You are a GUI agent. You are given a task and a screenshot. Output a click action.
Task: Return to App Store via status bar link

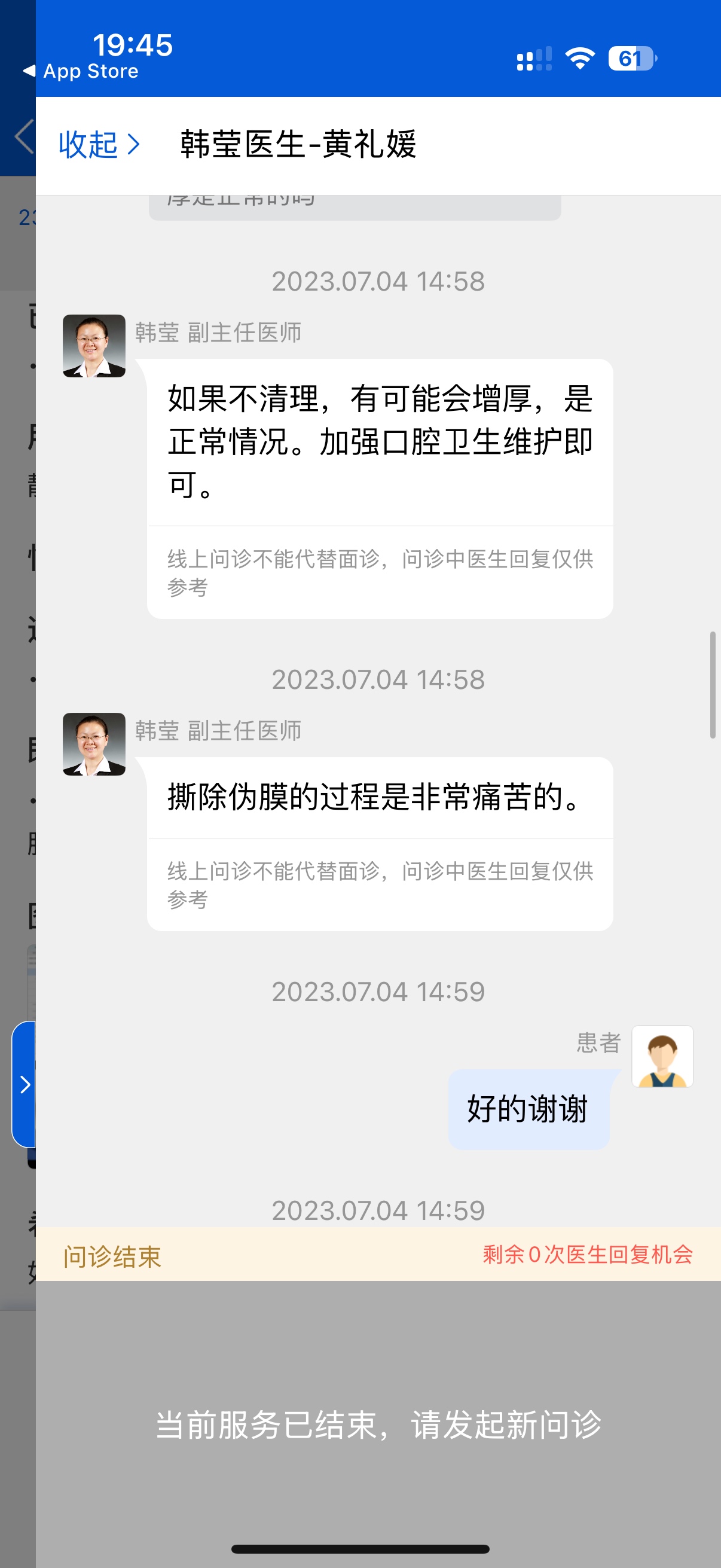(x=81, y=71)
